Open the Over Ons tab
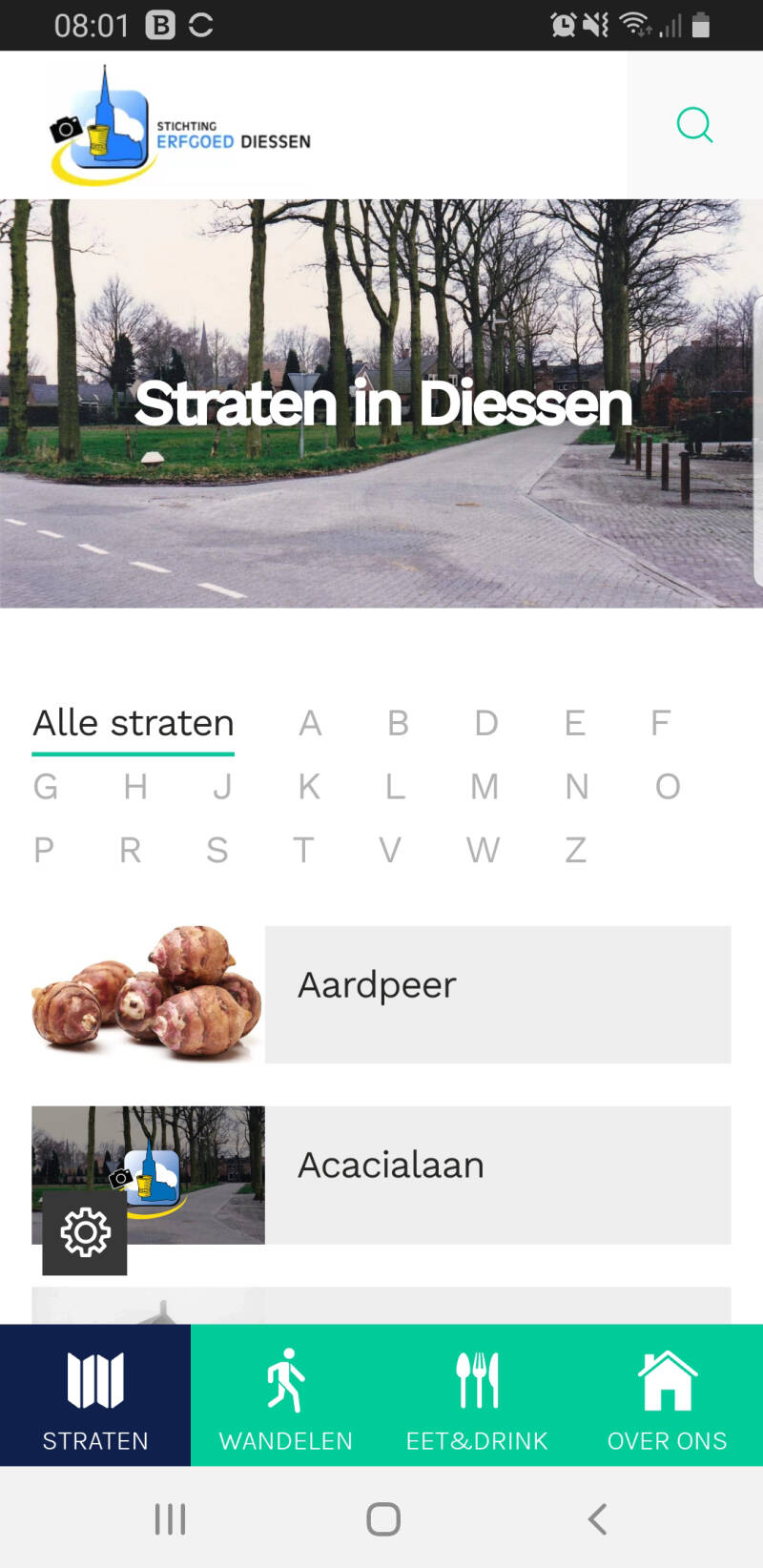 point(668,1394)
